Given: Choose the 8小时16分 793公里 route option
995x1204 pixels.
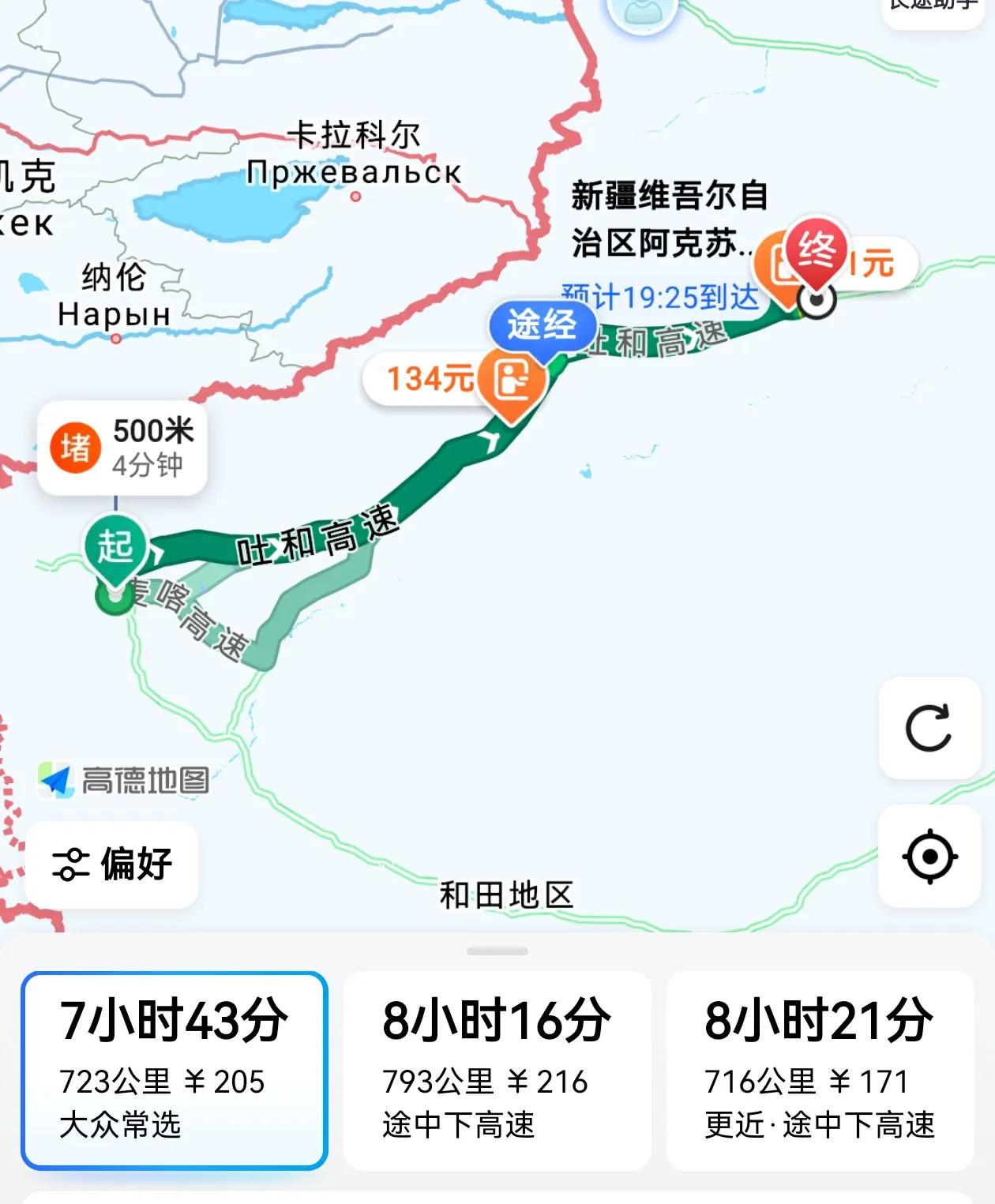Looking at the screenshot, I should pyautogui.click(x=497, y=1070).
